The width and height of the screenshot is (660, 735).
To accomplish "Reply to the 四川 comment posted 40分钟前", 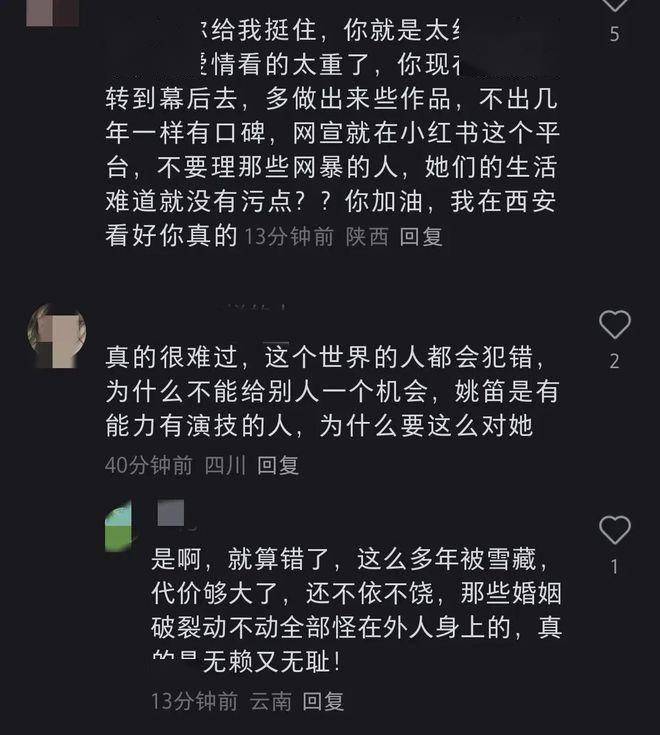I will 278,465.
